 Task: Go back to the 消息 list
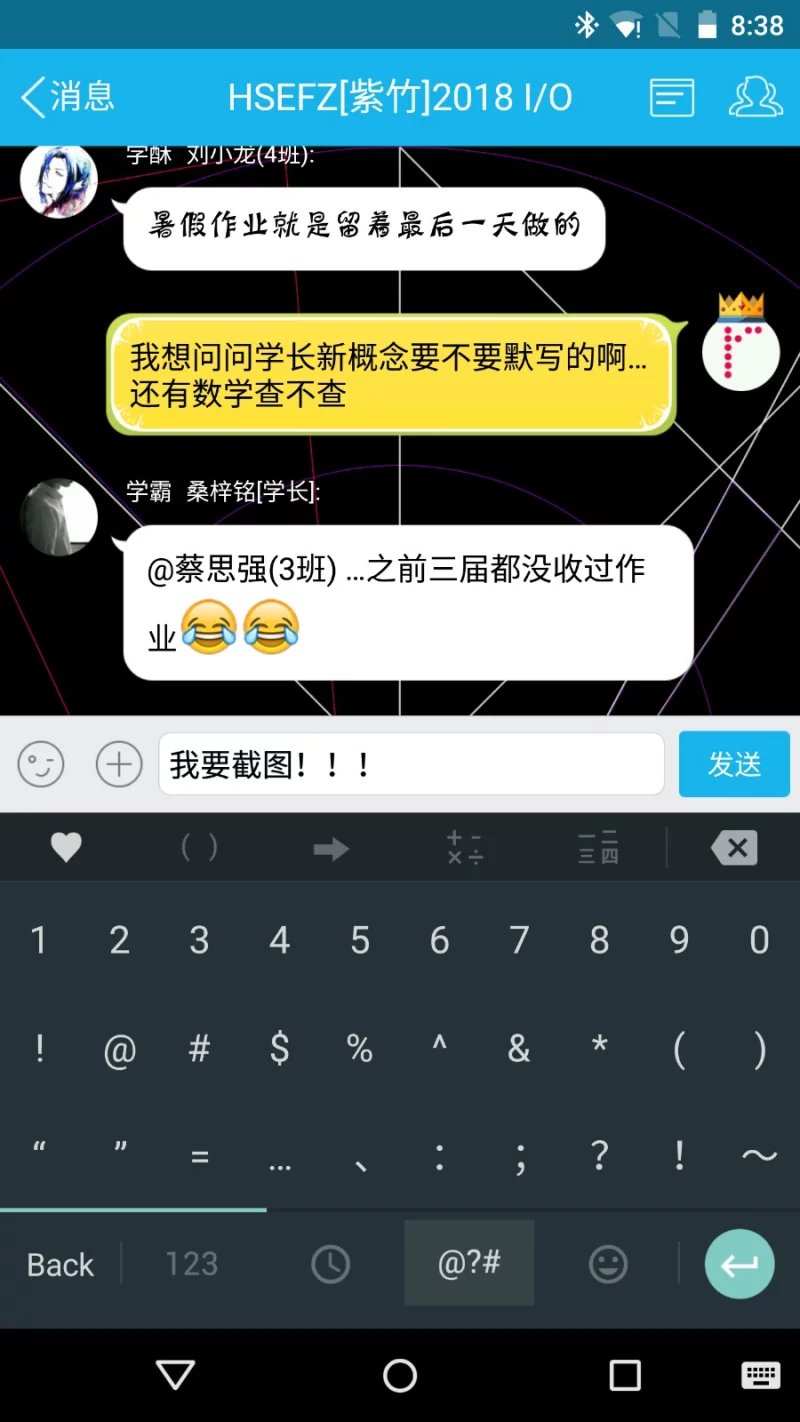pyautogui.click(x=66, y=97)
